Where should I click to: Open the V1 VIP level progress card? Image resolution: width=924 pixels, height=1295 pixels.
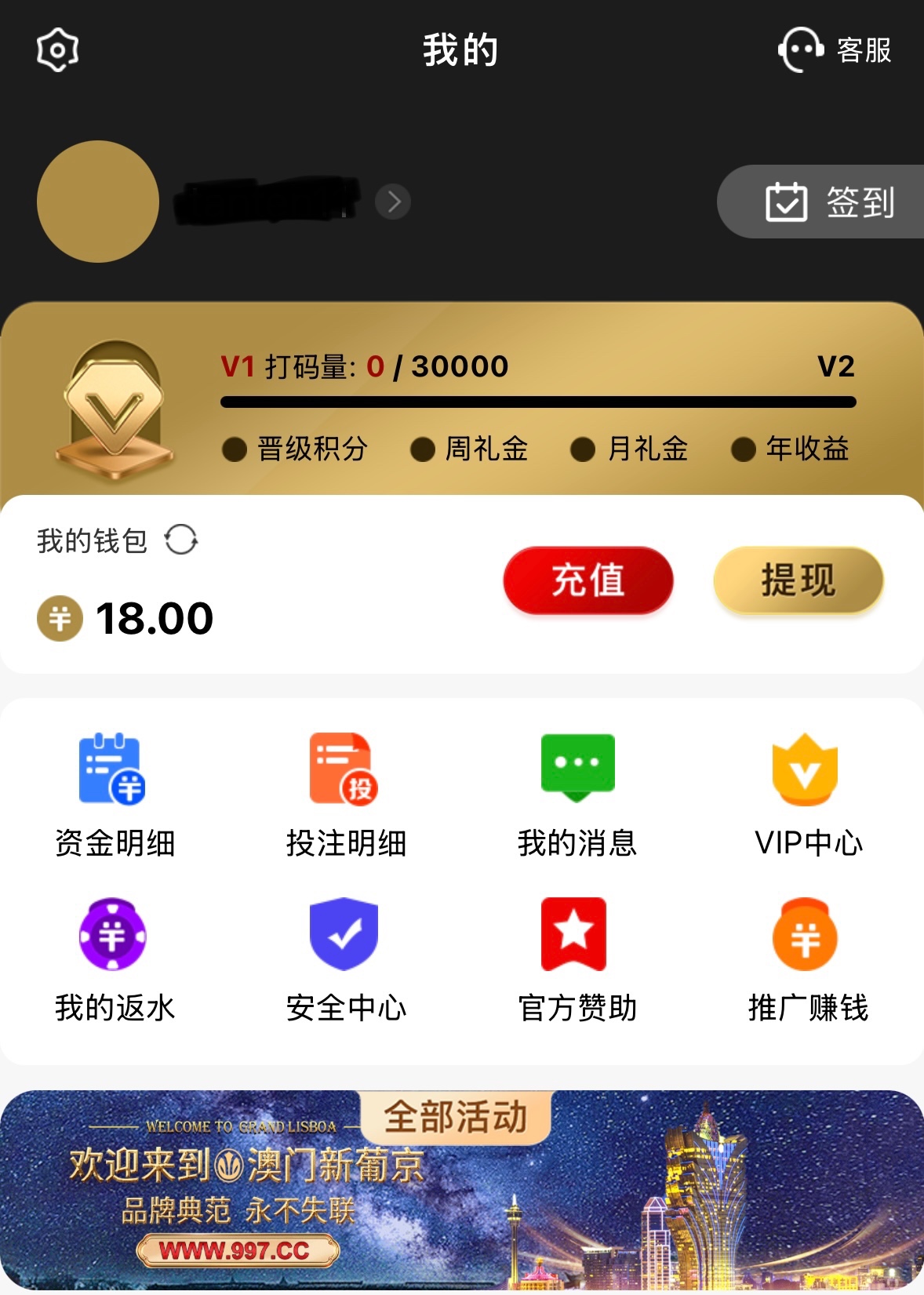461,400
